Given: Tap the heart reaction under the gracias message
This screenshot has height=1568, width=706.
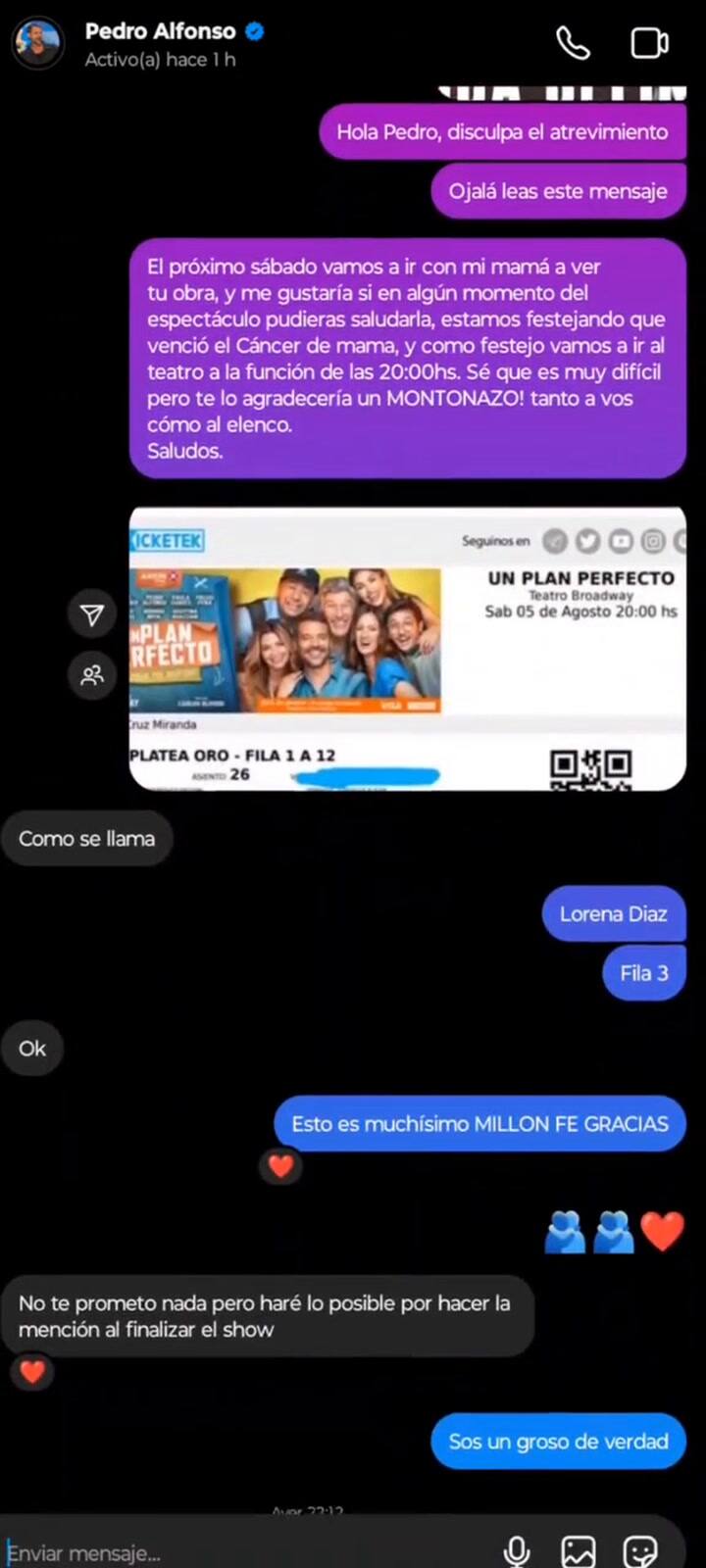Looking at the screenshot, I should point(280,1166).
